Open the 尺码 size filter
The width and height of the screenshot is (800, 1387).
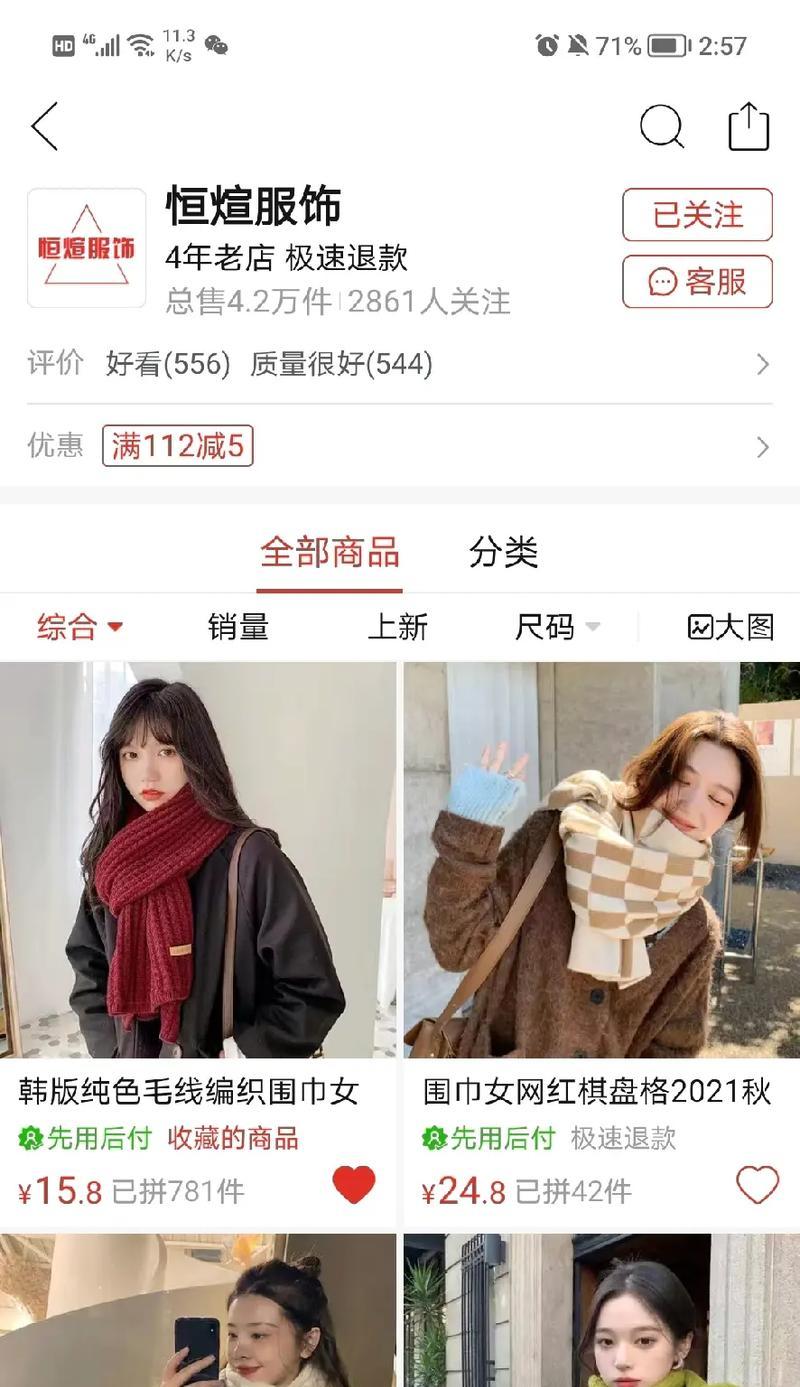(557, 627)
